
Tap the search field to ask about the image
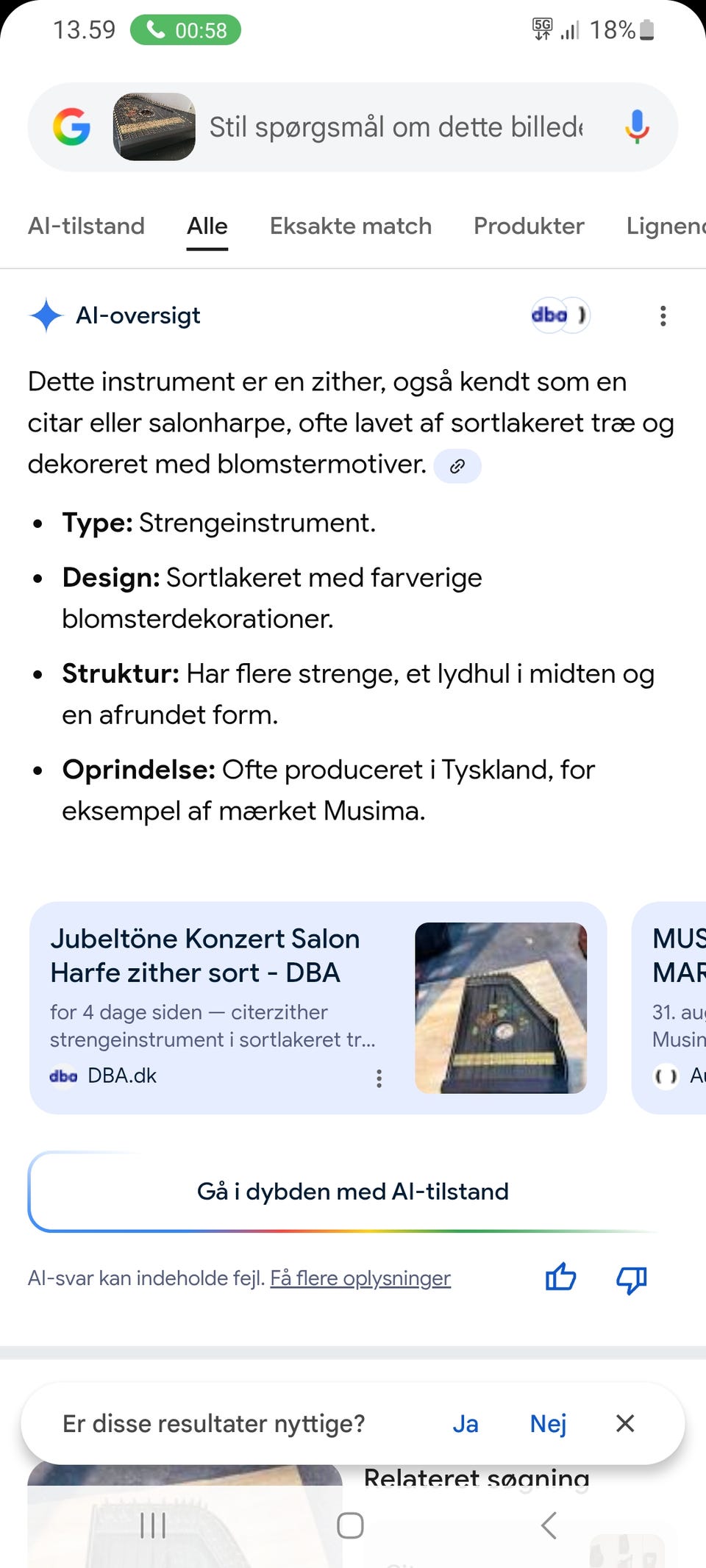click(397, 126)
